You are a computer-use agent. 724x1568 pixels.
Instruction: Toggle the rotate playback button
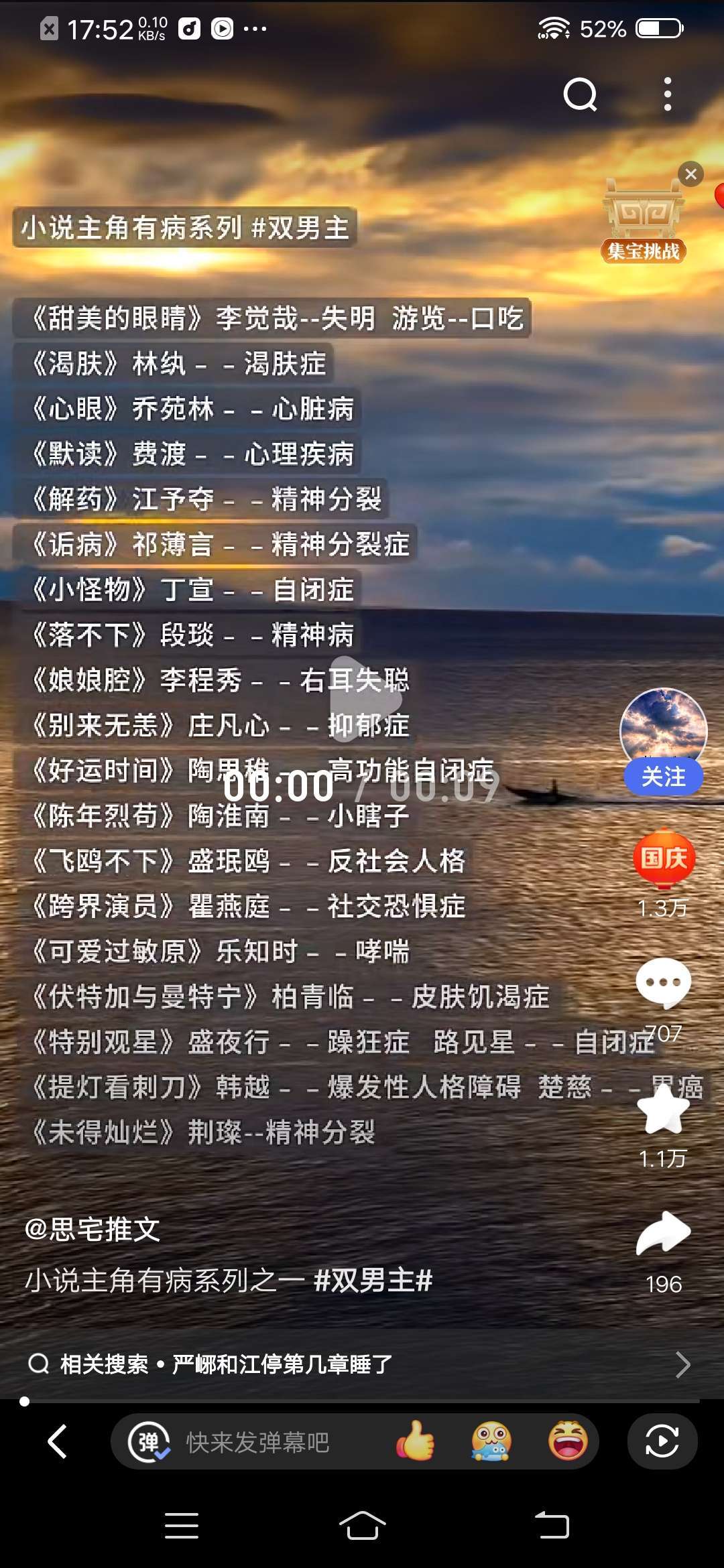[x=662, y=1441]
